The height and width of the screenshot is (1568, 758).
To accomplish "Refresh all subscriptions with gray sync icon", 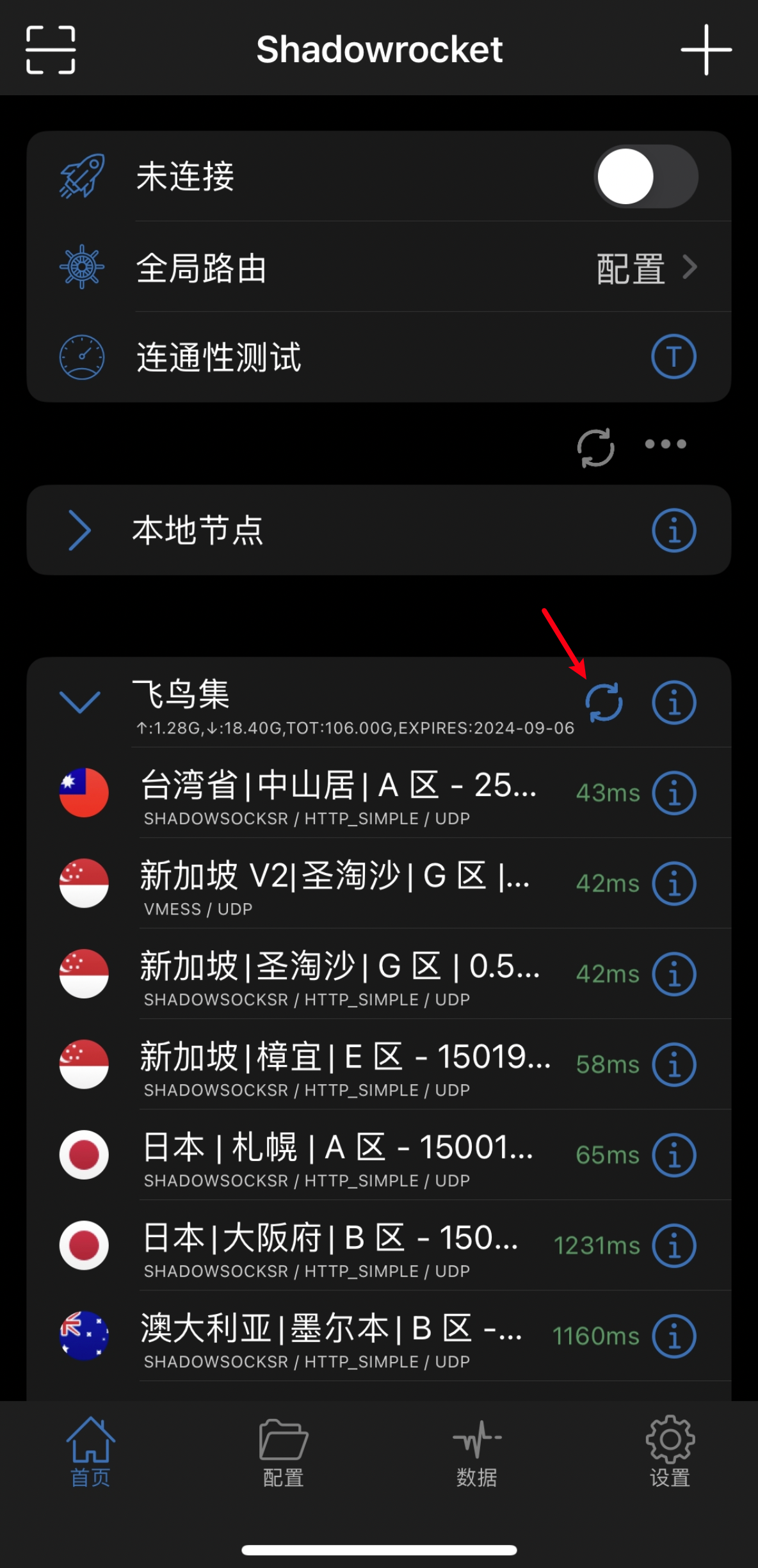I will [595, 447].
